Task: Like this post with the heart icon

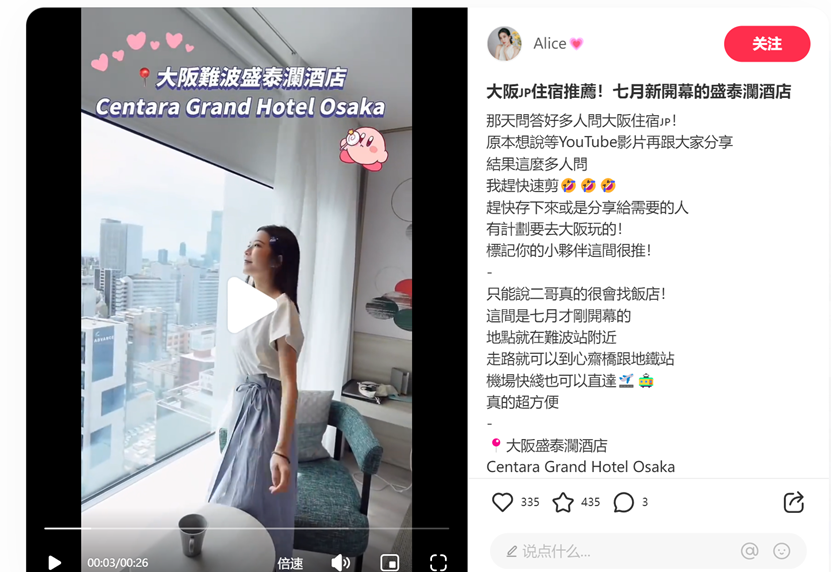Action: click(503, 502)
